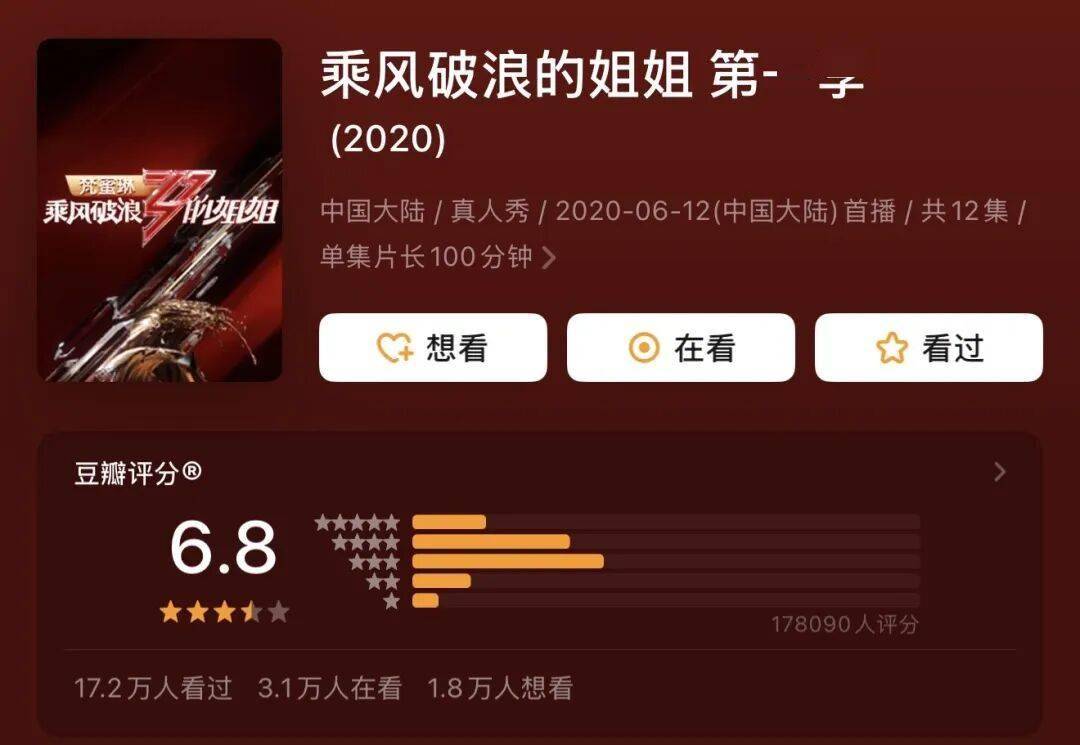Screen dimensions: 1080x745
Task: Mark the show as 想看
Action: (x=432, y=348)
